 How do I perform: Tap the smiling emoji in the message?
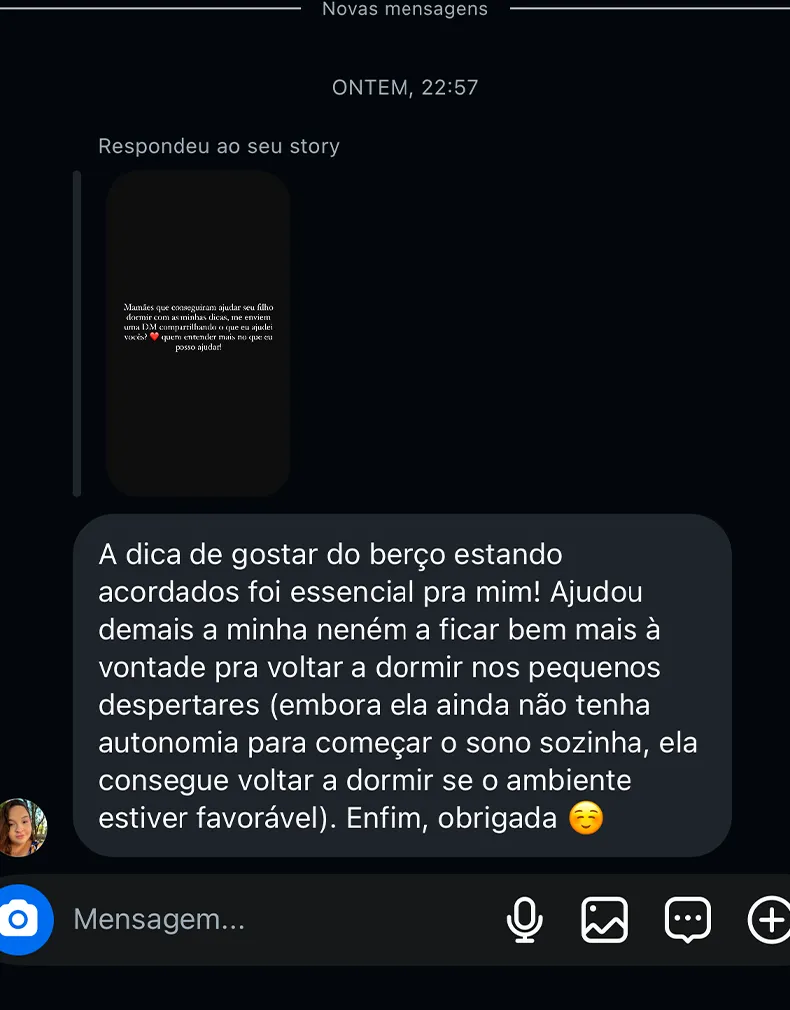(586, 817)
